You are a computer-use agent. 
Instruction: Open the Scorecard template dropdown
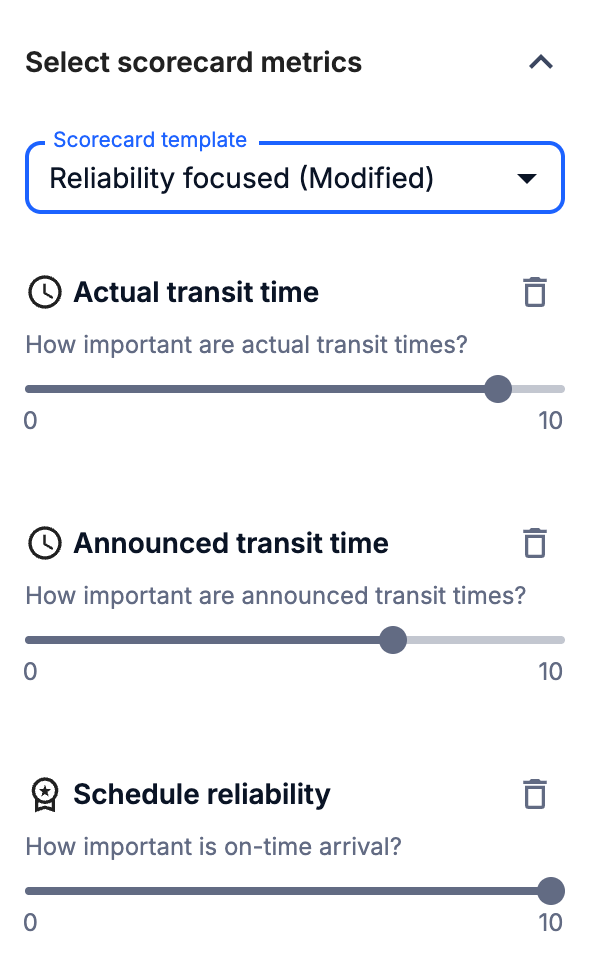click(294, 178)
